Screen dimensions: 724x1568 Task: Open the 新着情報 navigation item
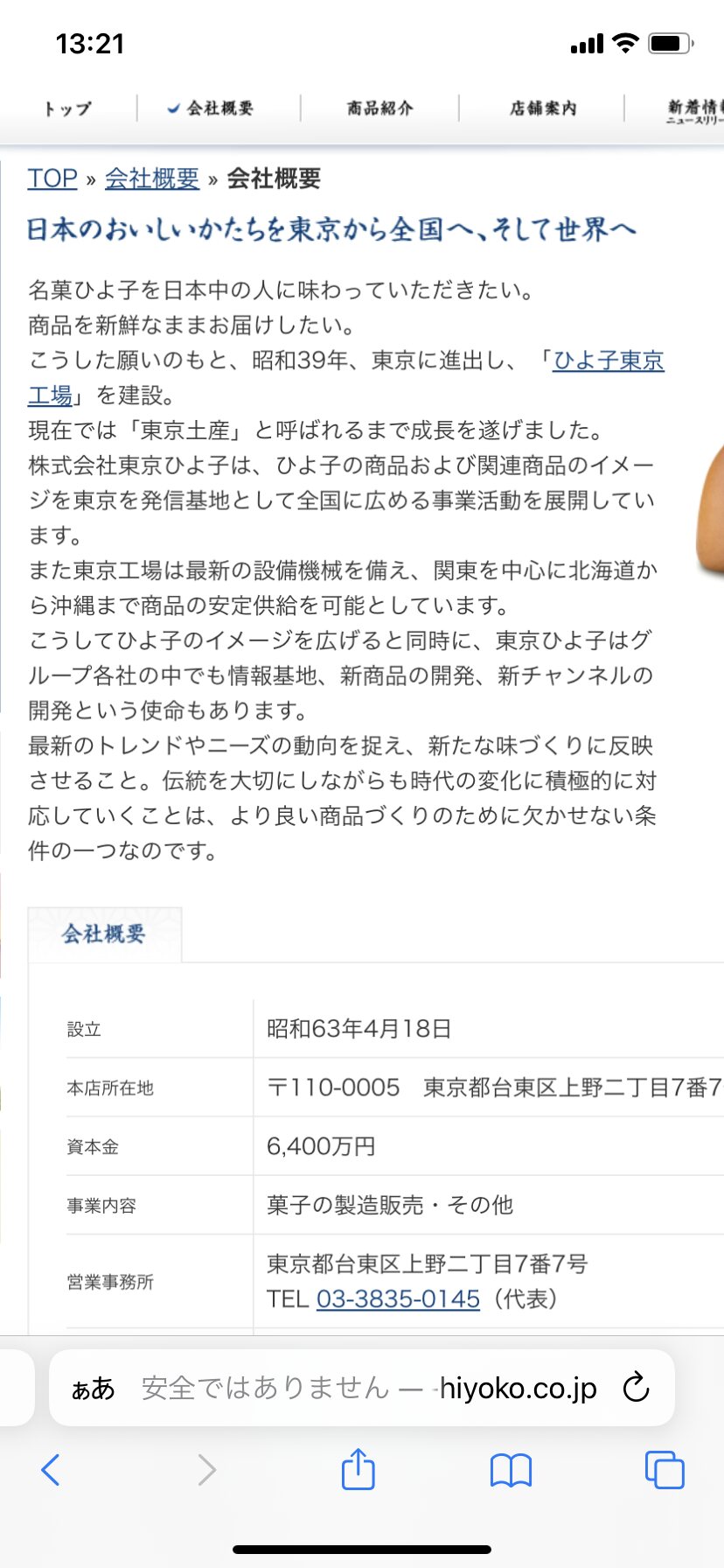693,108
